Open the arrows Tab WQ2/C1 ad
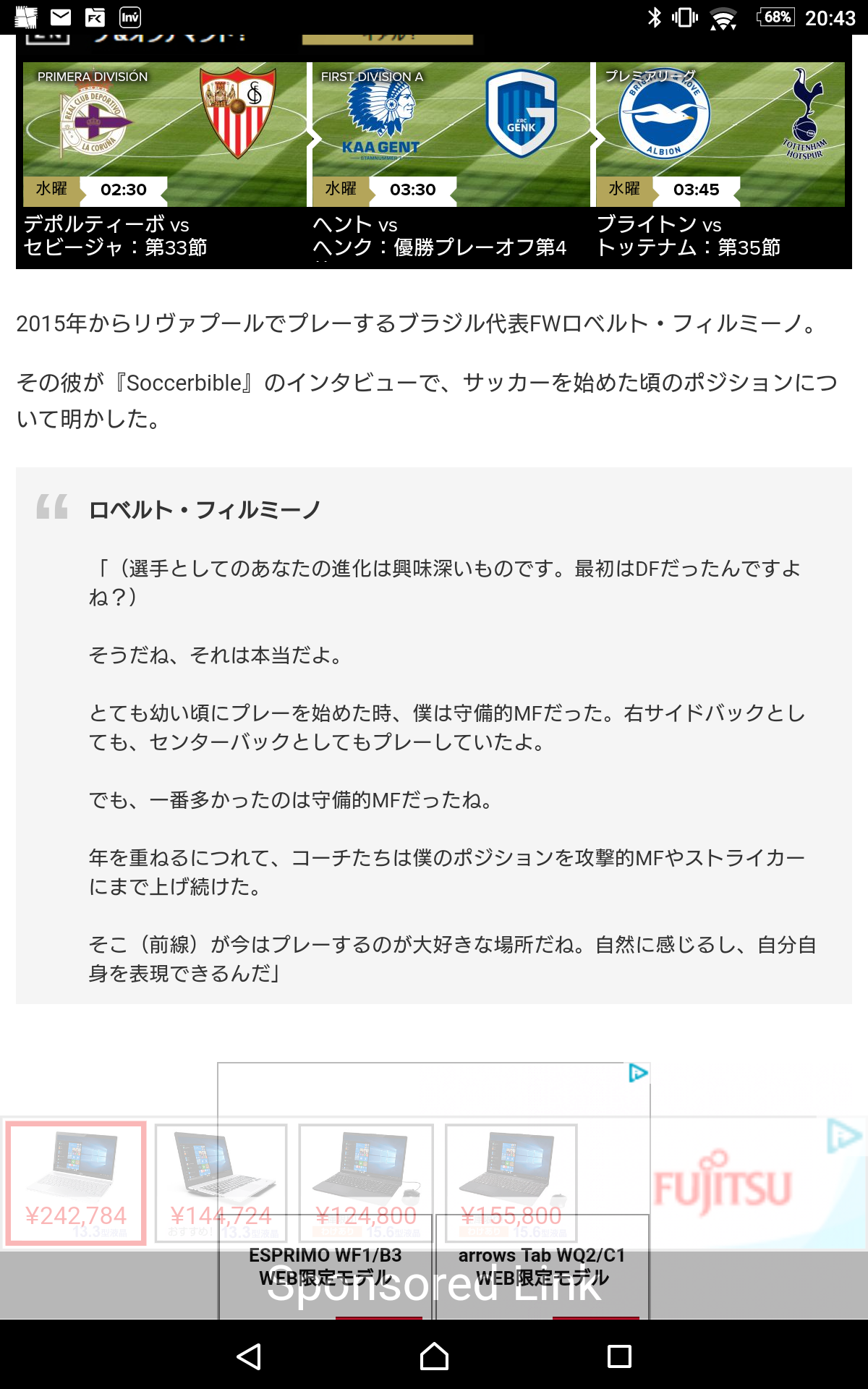 (x=542, y=1266)
